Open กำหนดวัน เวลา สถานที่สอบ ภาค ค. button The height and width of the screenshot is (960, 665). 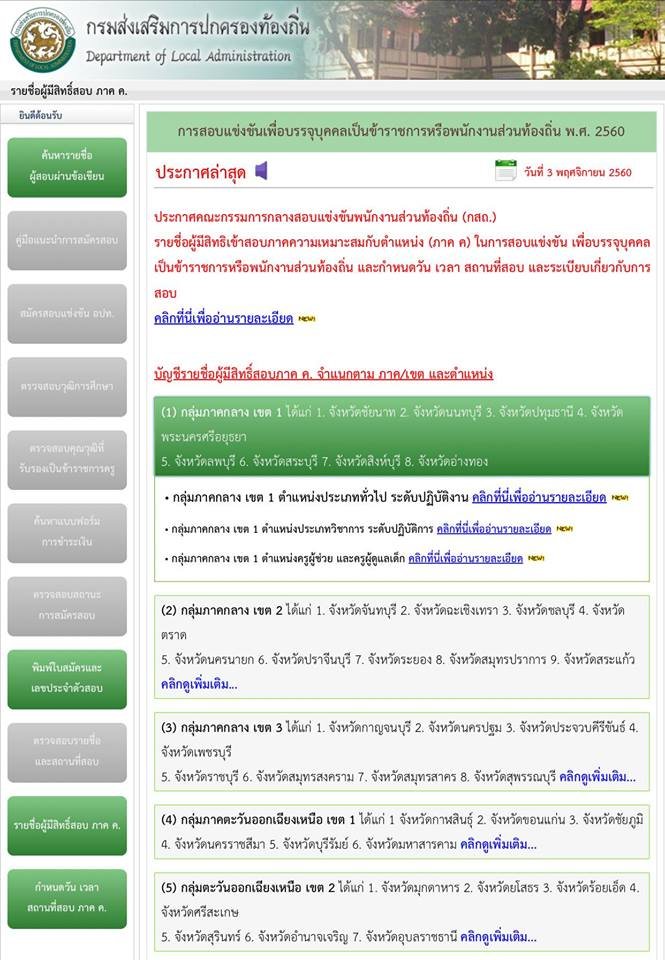67,898
